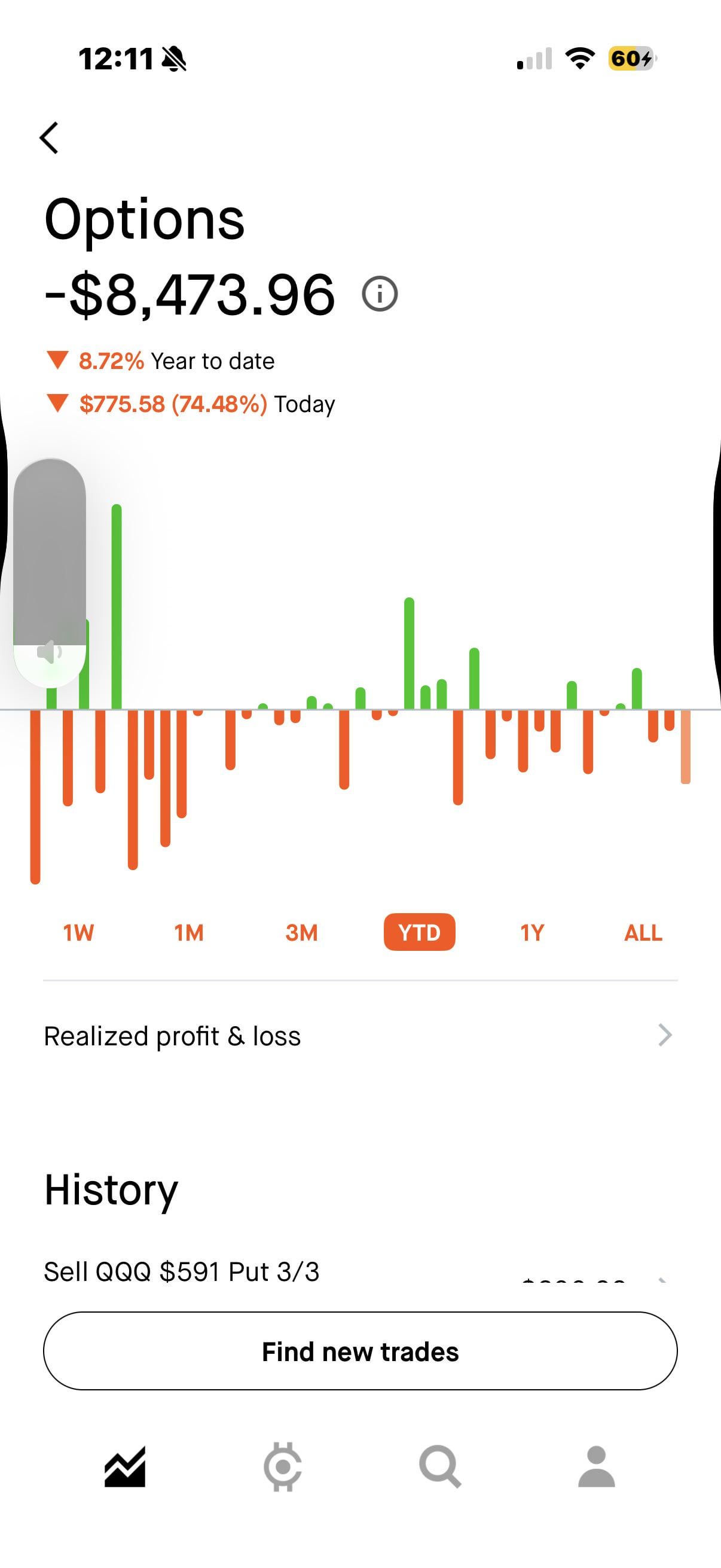Open the Sell QQQ $591 Put 3/3 entry
The image size is (721, 1568).
click(182, 1271)
